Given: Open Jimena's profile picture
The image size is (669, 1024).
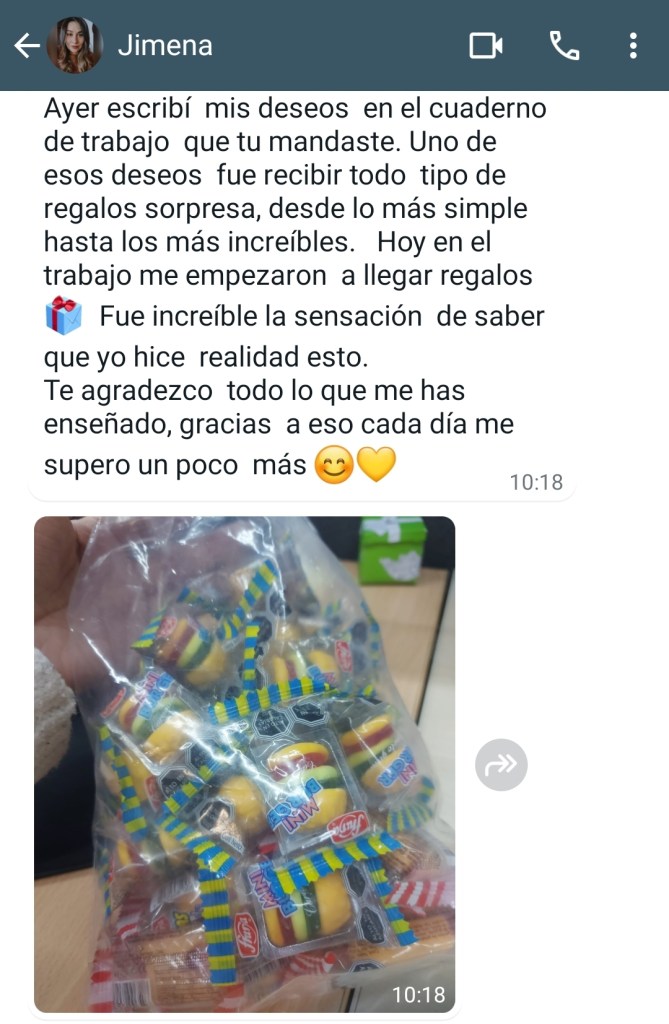Looking at the screenshot, I should tap(74, 45).
